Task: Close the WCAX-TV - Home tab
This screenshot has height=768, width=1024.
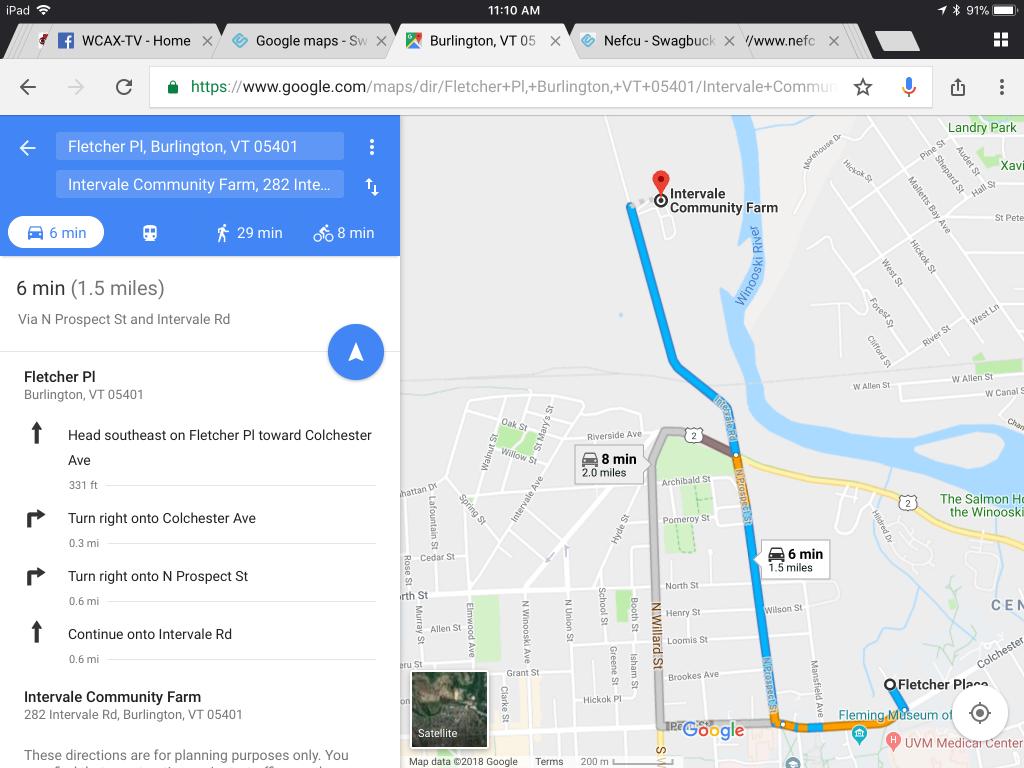Action: (207, 41)
